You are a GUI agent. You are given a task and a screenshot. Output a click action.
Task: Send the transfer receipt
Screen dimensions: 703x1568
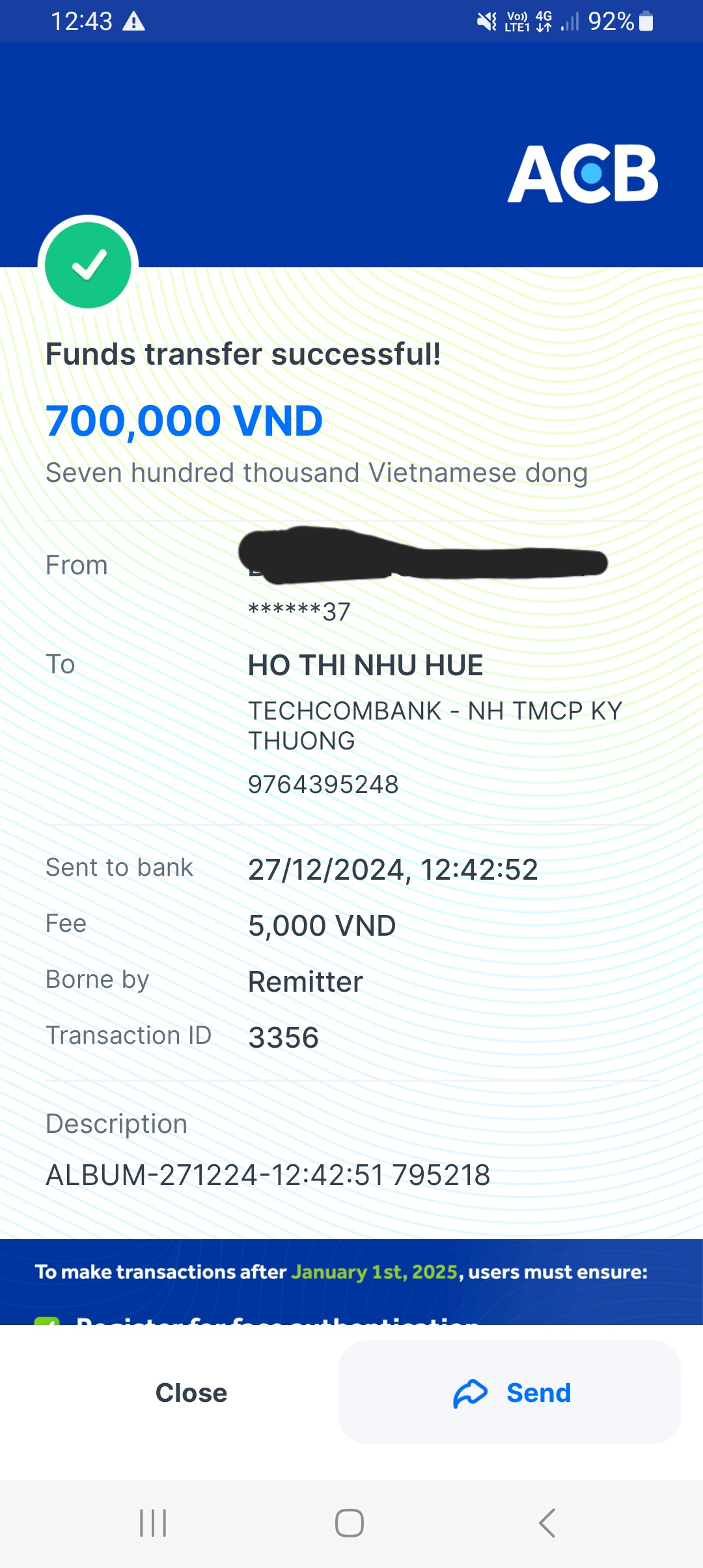(x=510, y=1393)
